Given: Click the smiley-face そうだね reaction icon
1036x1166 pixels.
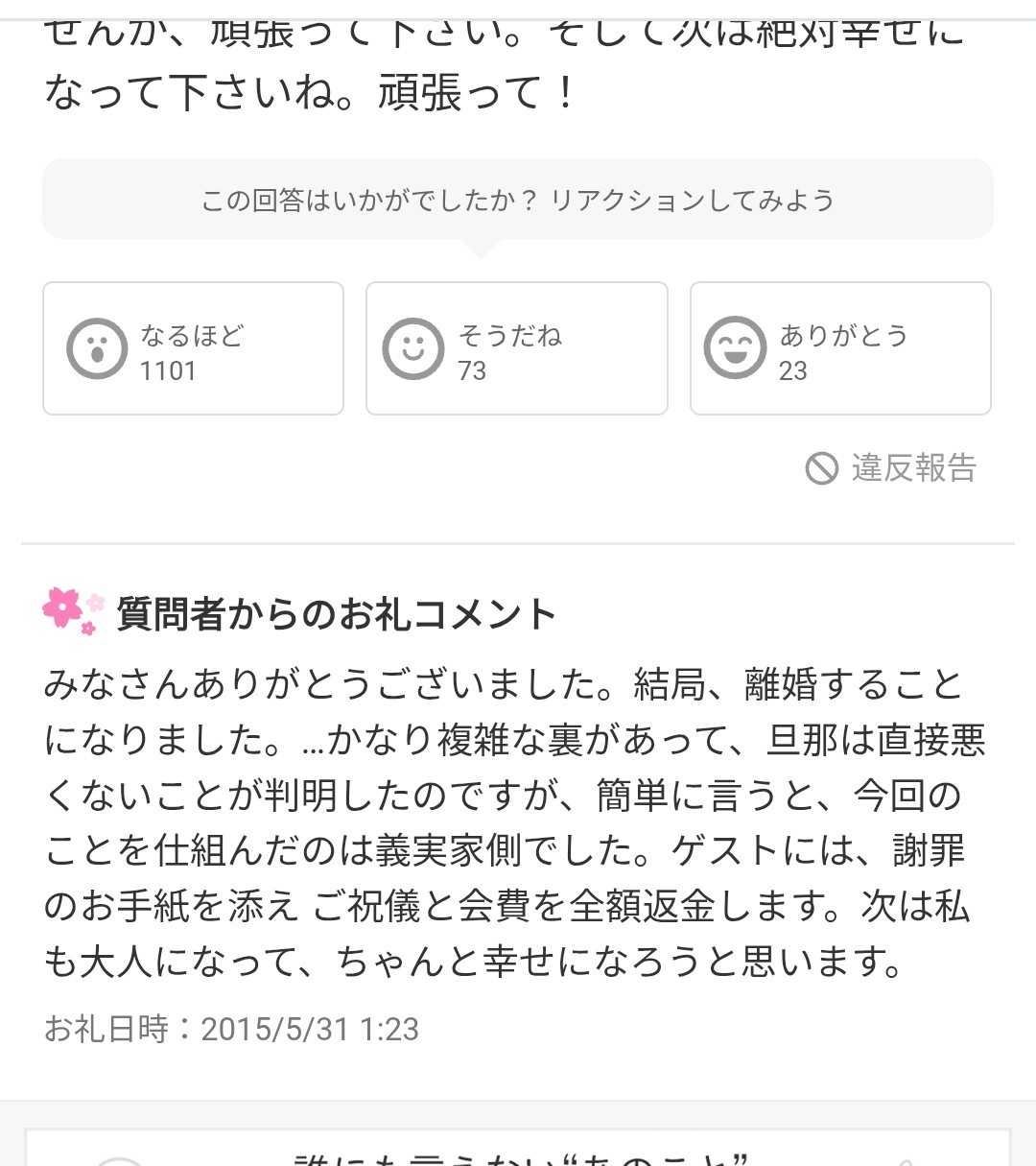Looking at the screenshot, I should point(412,348).
